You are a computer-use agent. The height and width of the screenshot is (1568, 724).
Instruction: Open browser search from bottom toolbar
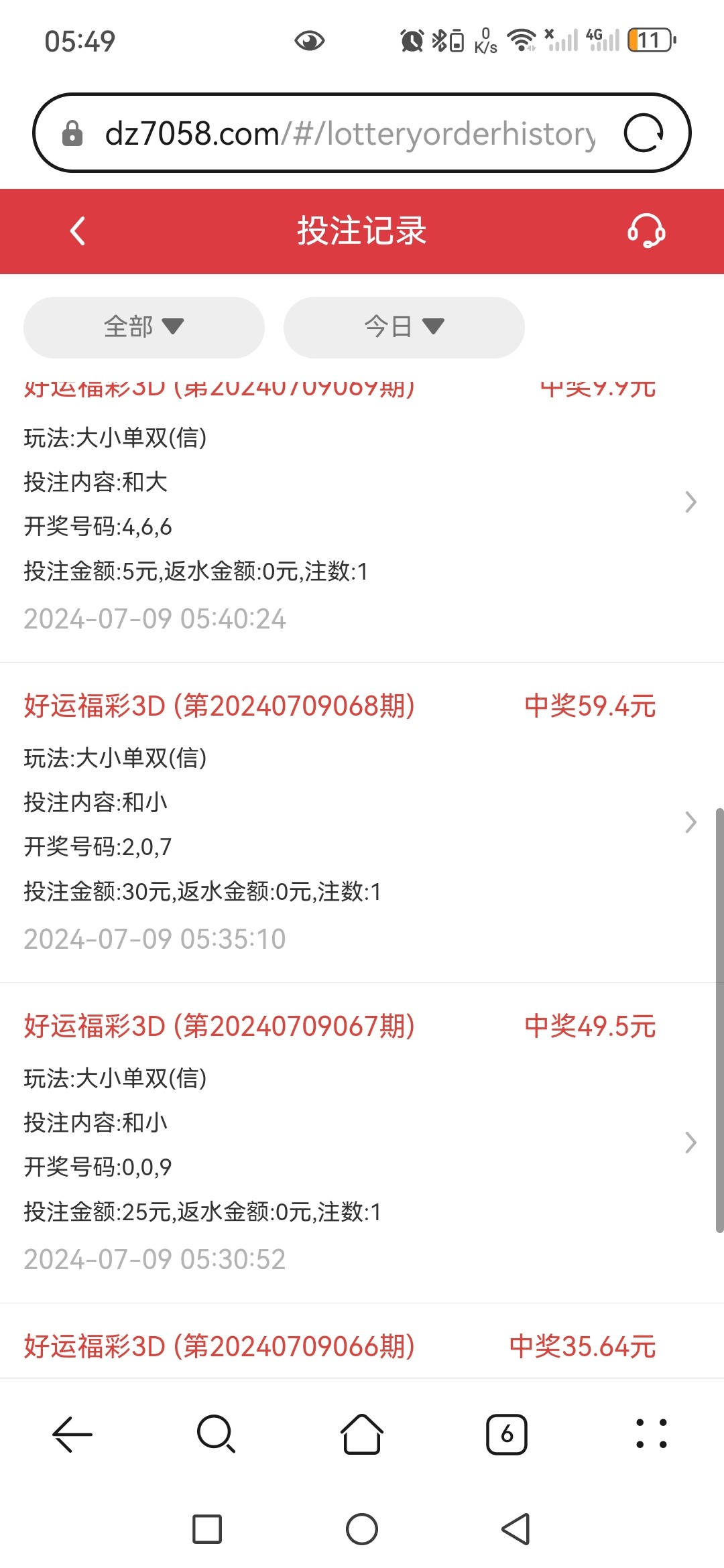point(216,1434)
